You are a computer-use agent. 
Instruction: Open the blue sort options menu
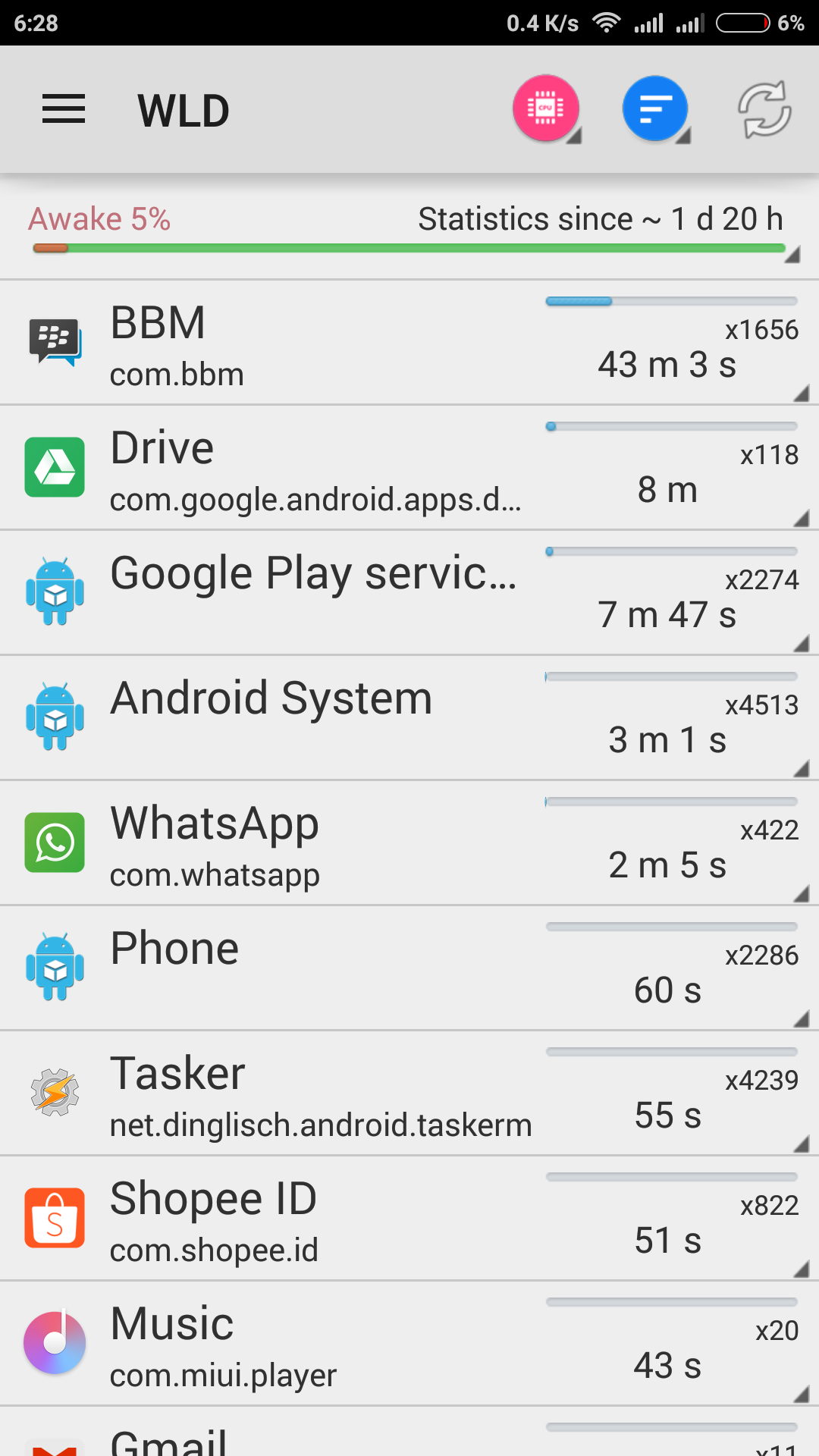point(655,108)
